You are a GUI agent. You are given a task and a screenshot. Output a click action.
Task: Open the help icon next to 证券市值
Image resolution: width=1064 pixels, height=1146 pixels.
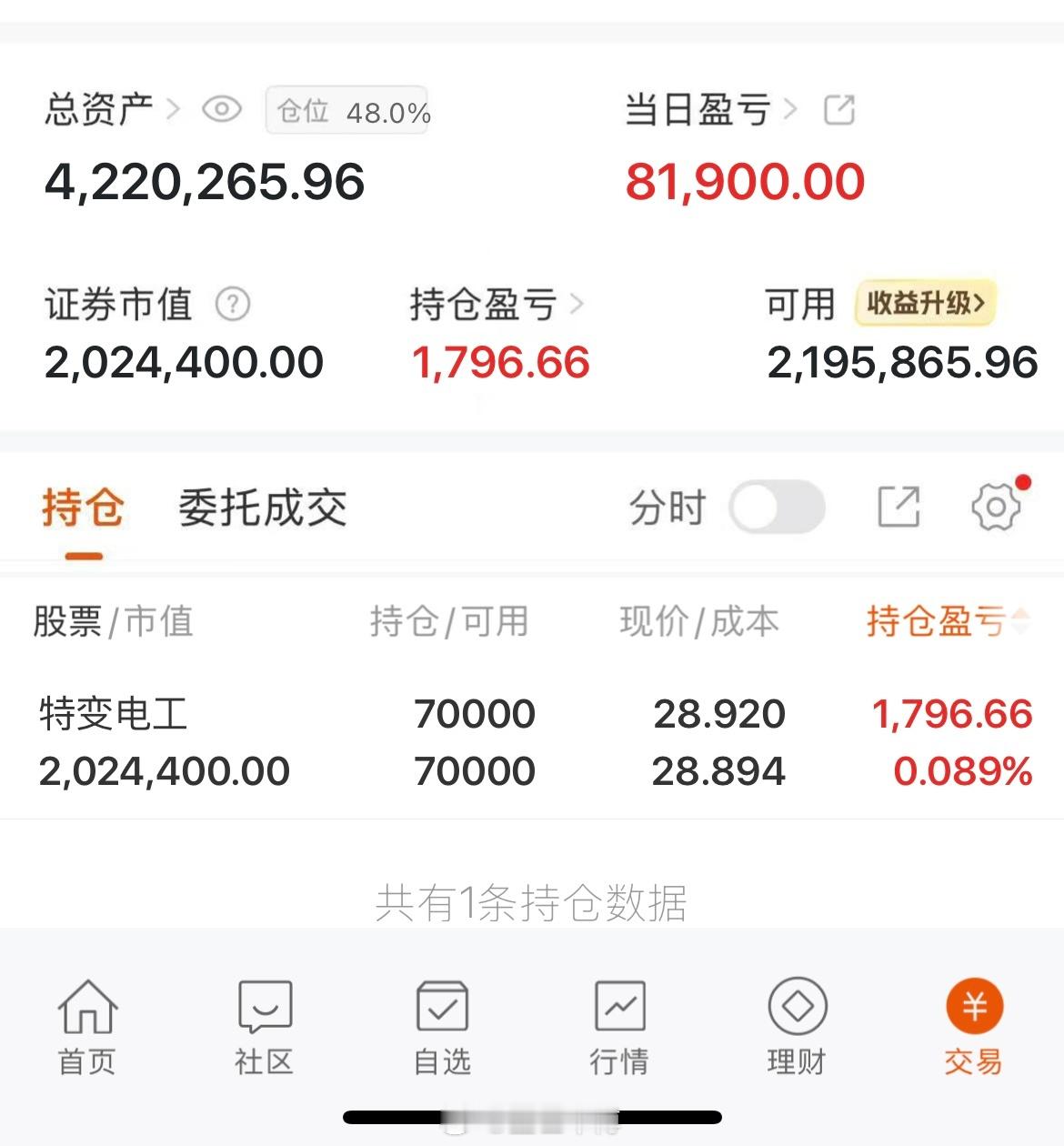[232, 305]
